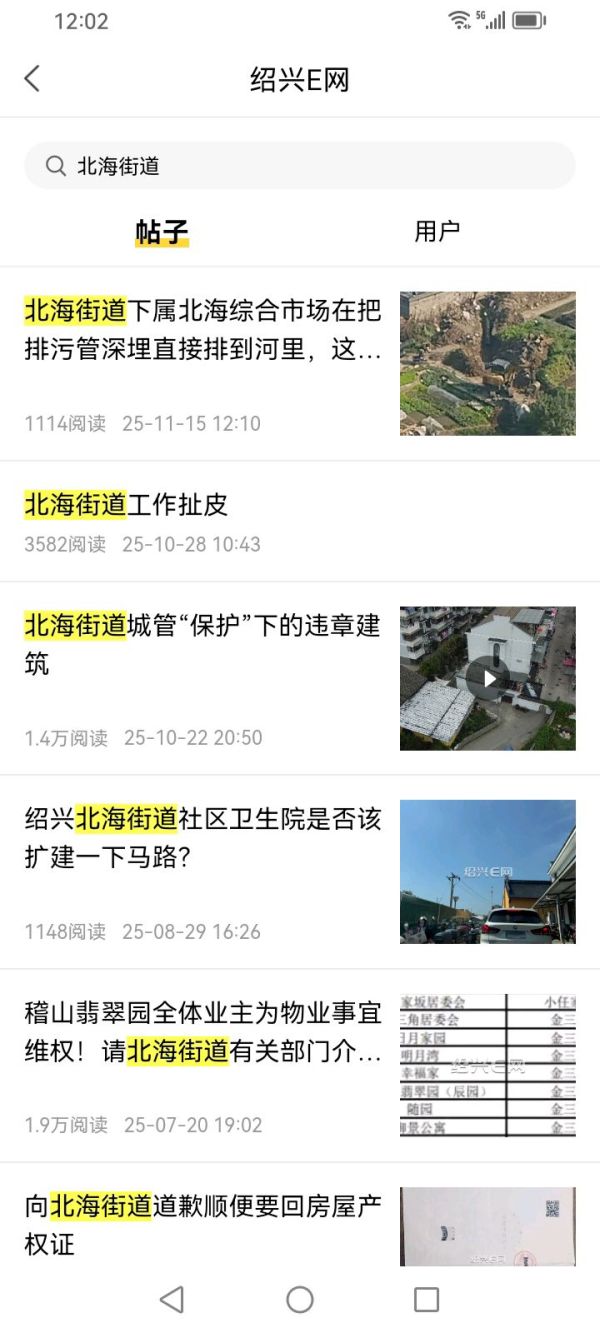Open recent apps from navigation bar
Image resolution: width=600 pixels, height=1333 pixels.
click(x=427, y=1299)
